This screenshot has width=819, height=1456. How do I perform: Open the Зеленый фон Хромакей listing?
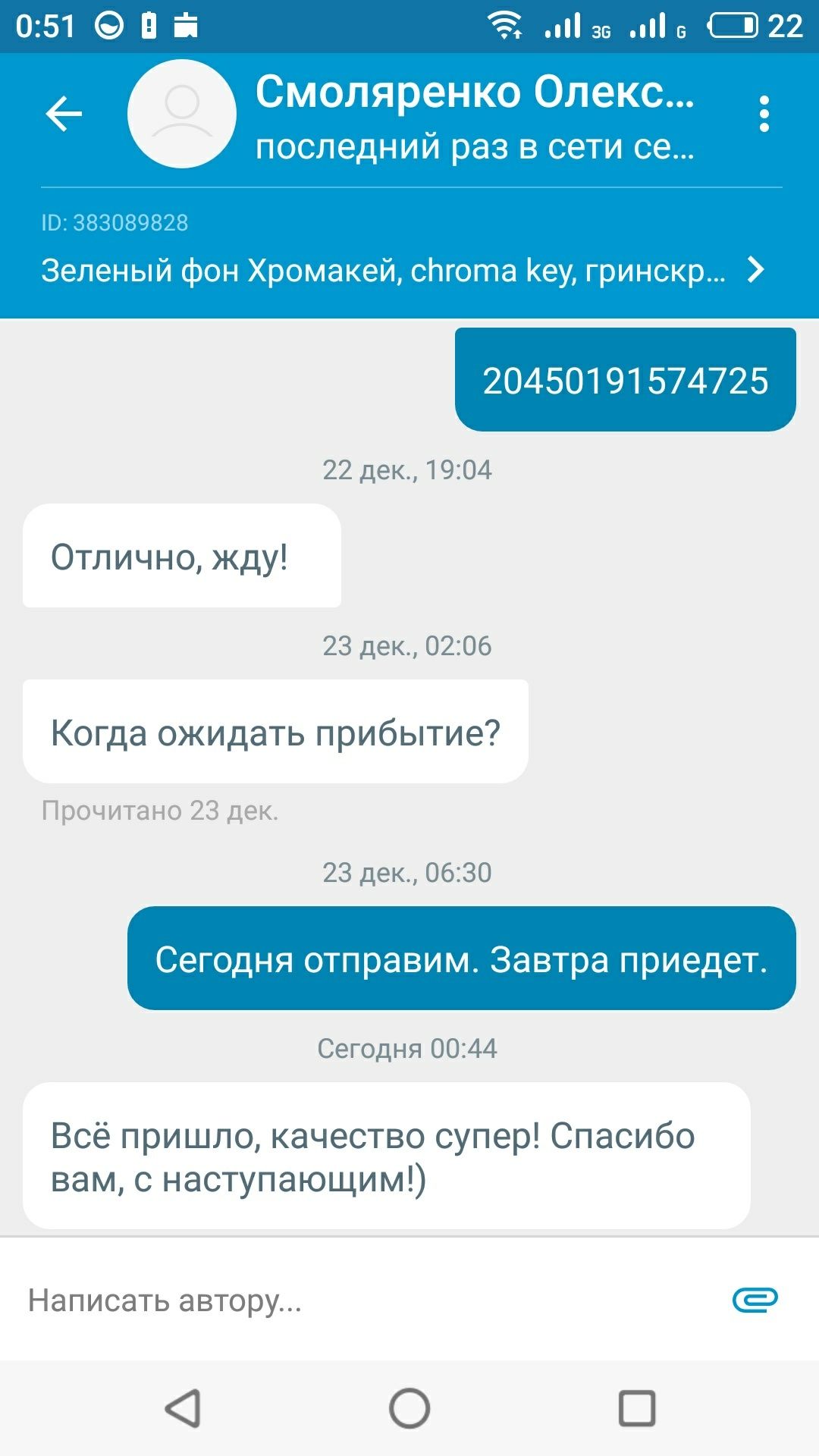pyautogui.click(x=402, y=270)
